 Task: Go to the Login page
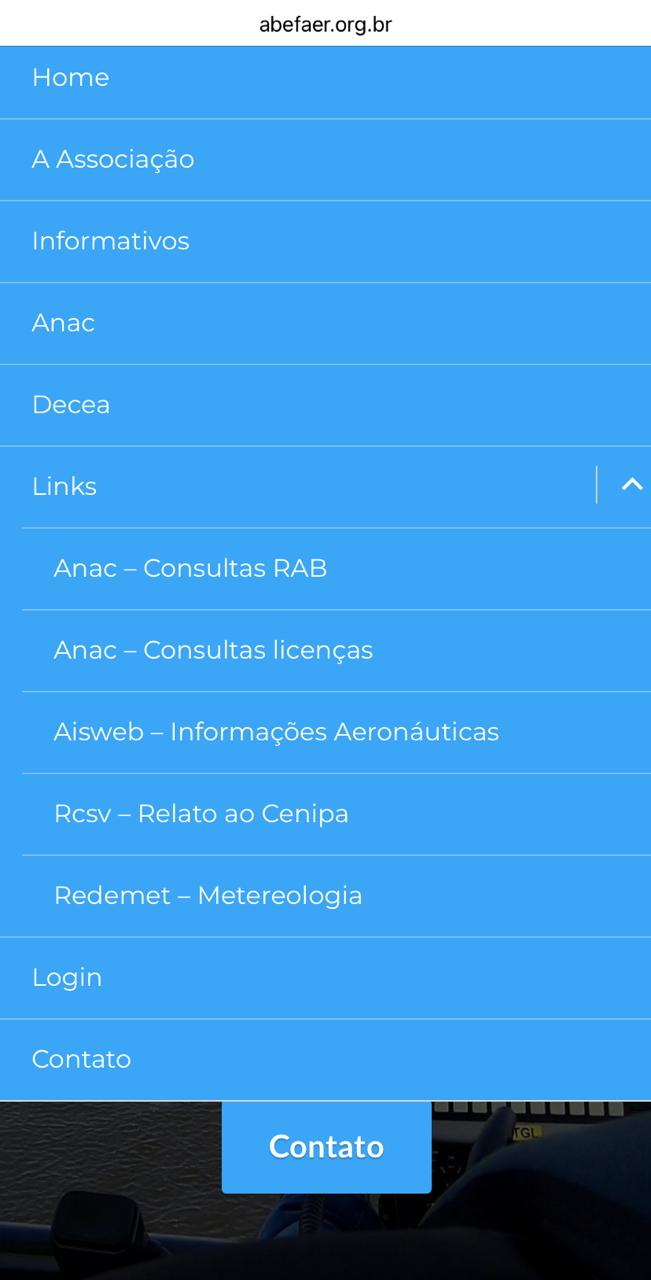[x=325, y=978]
